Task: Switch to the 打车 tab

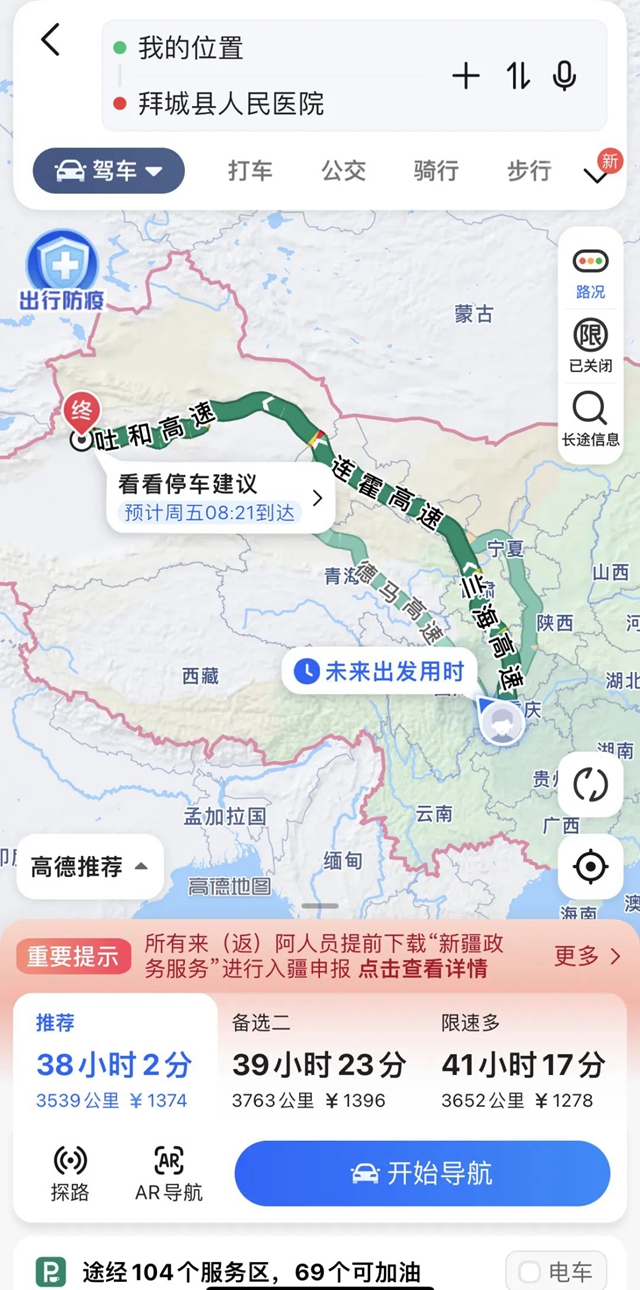Action: coord(250,171)
